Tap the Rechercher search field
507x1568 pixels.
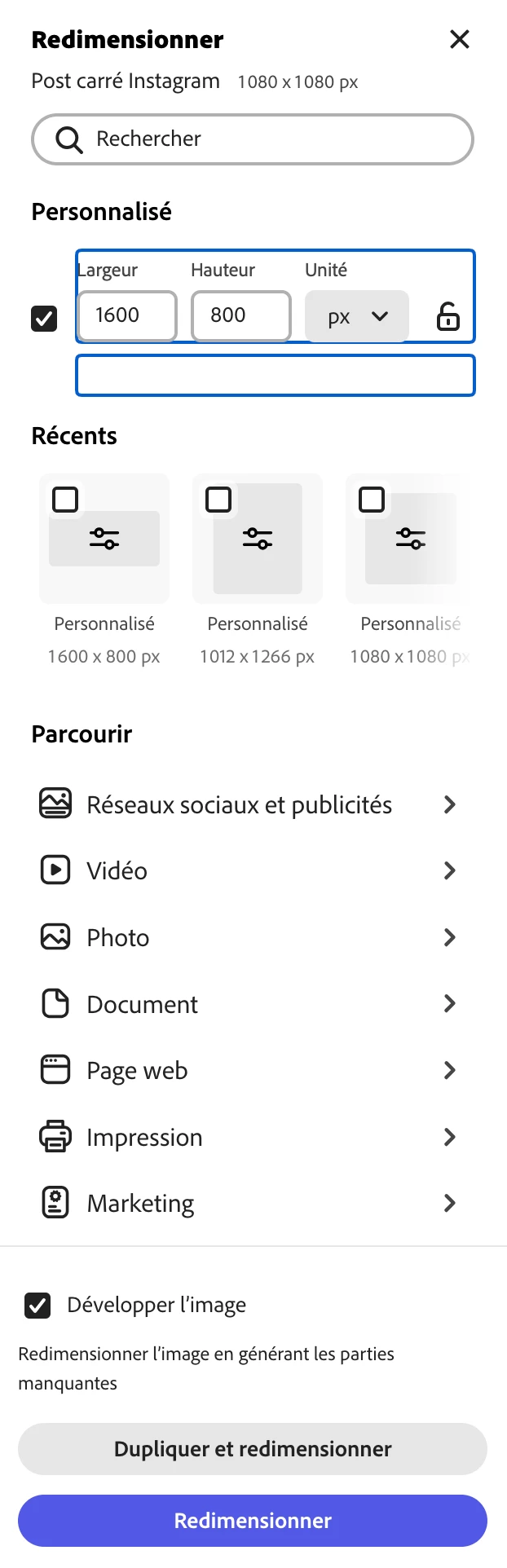253,139
